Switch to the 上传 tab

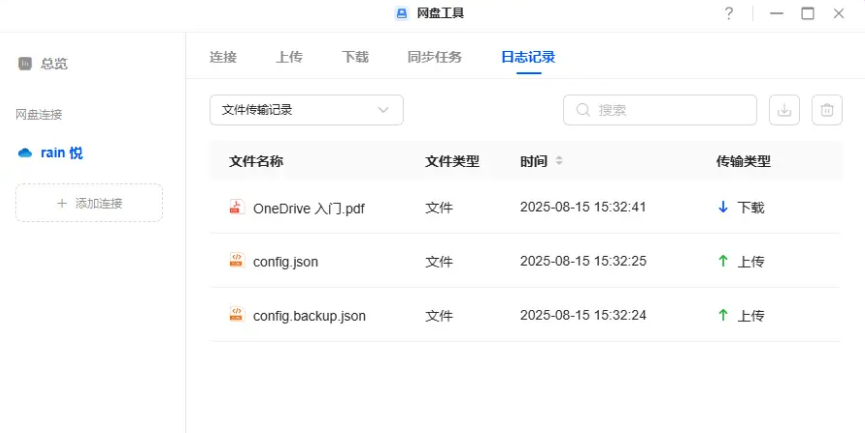(x=289, y=57)
